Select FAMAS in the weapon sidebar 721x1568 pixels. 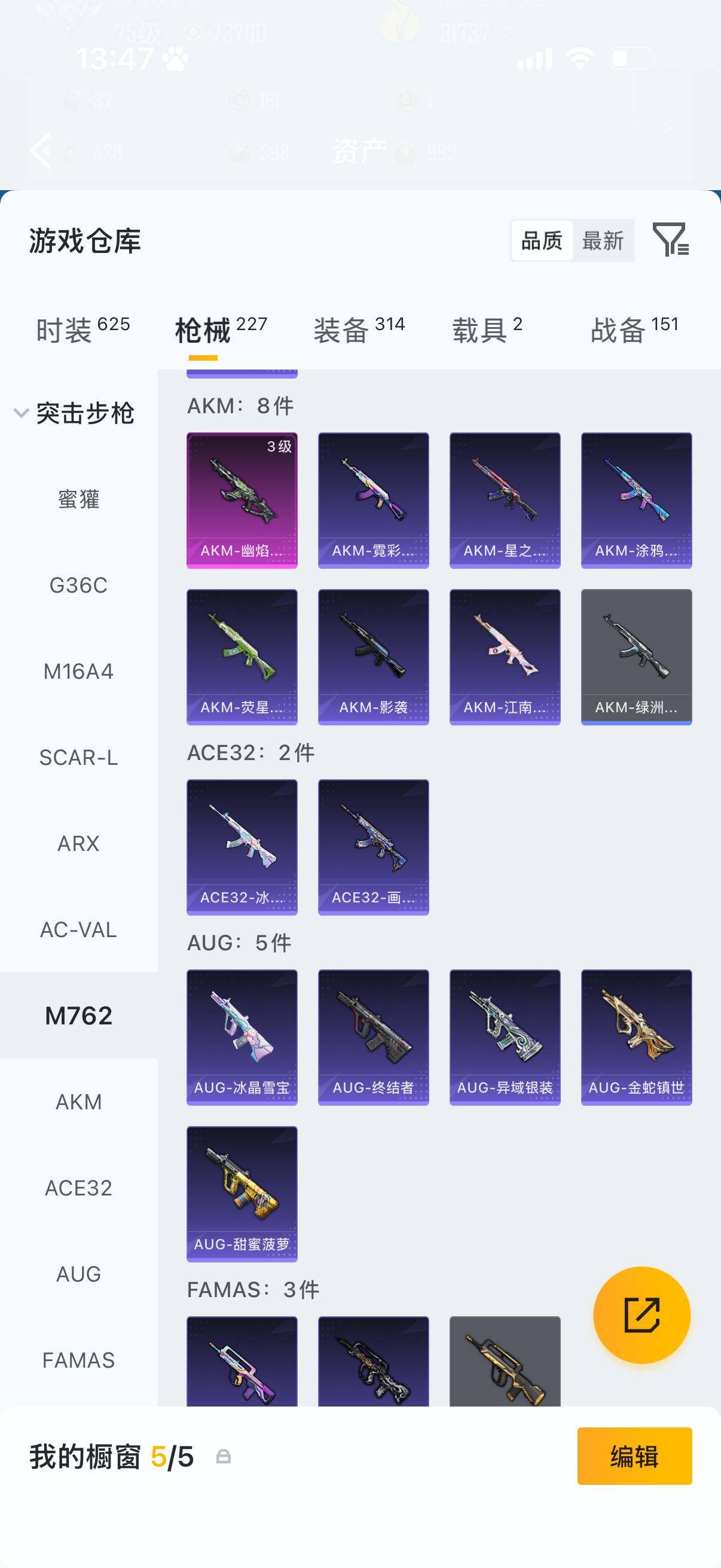tap(78, 1360)
